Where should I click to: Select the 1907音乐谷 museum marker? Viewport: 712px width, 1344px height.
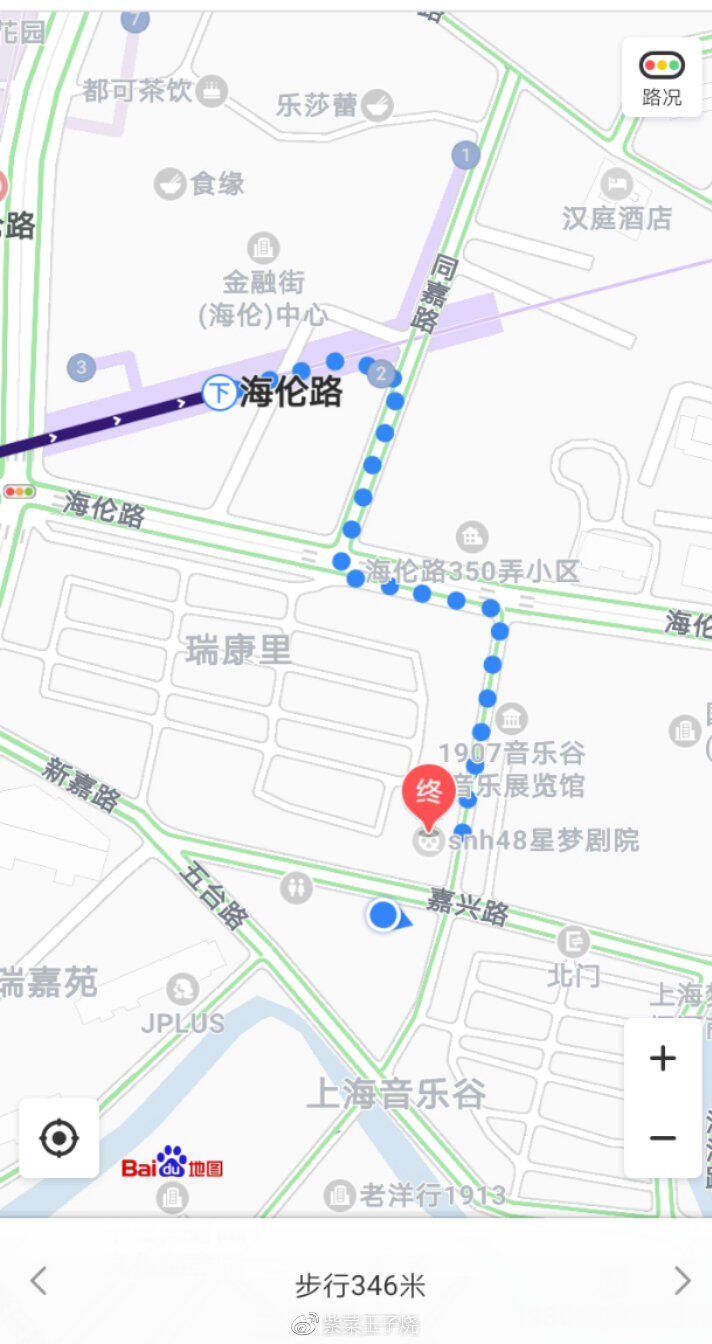[x=511, y=719]
